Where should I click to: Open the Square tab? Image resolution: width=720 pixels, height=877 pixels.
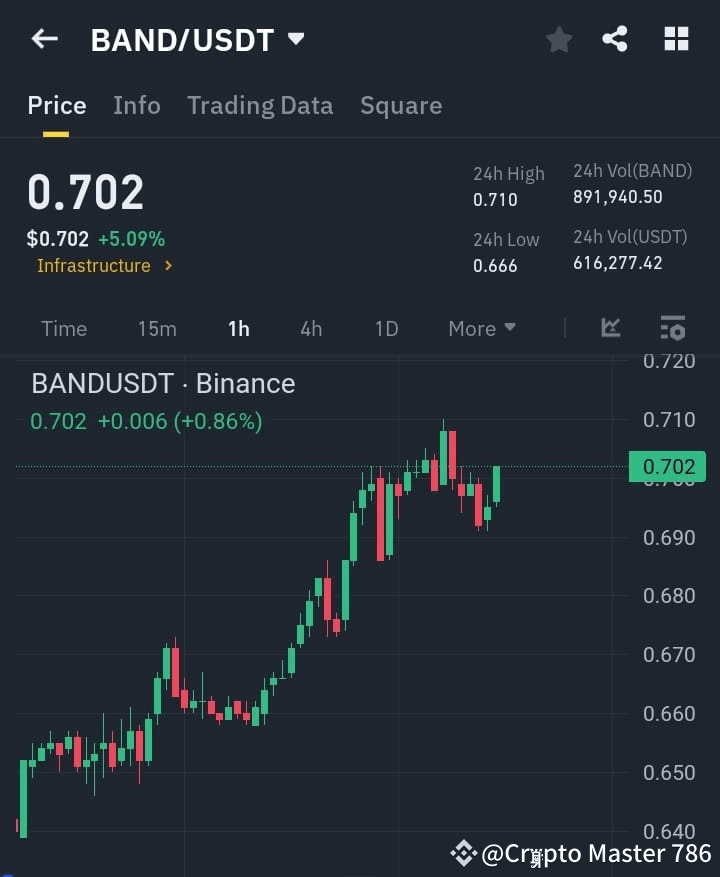point(401,105)
